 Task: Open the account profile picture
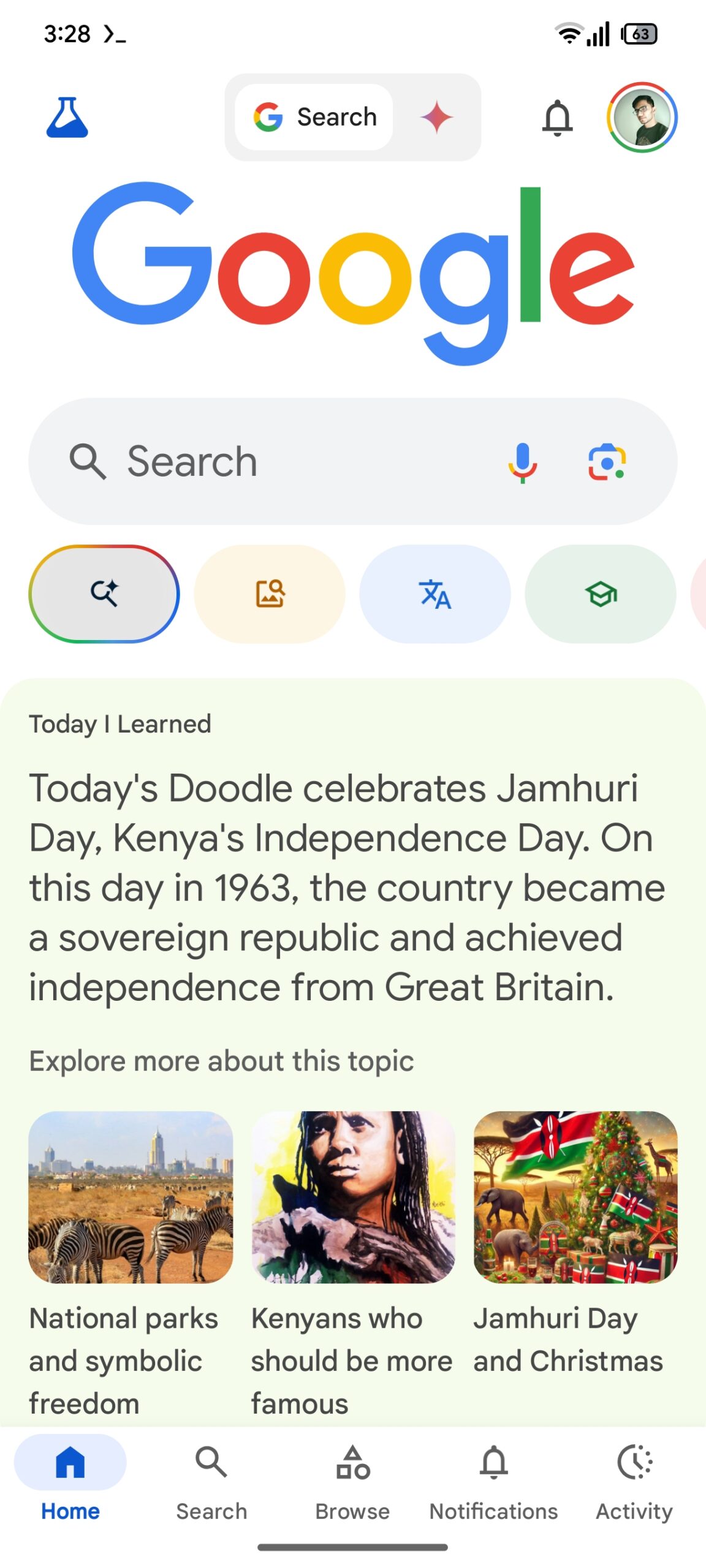click(642, 117)
